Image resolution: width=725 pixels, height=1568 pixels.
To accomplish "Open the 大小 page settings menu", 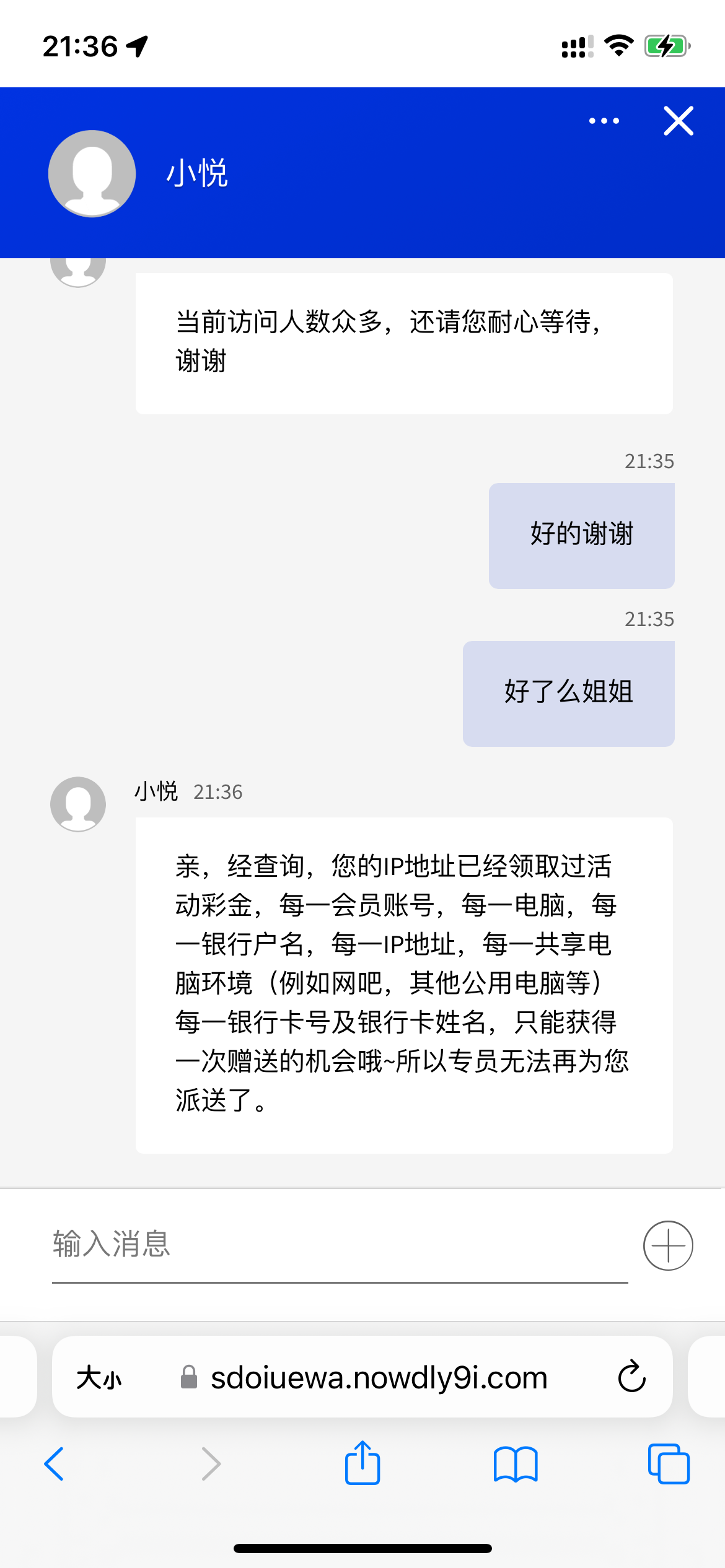I will click(x=99, y=1379).
